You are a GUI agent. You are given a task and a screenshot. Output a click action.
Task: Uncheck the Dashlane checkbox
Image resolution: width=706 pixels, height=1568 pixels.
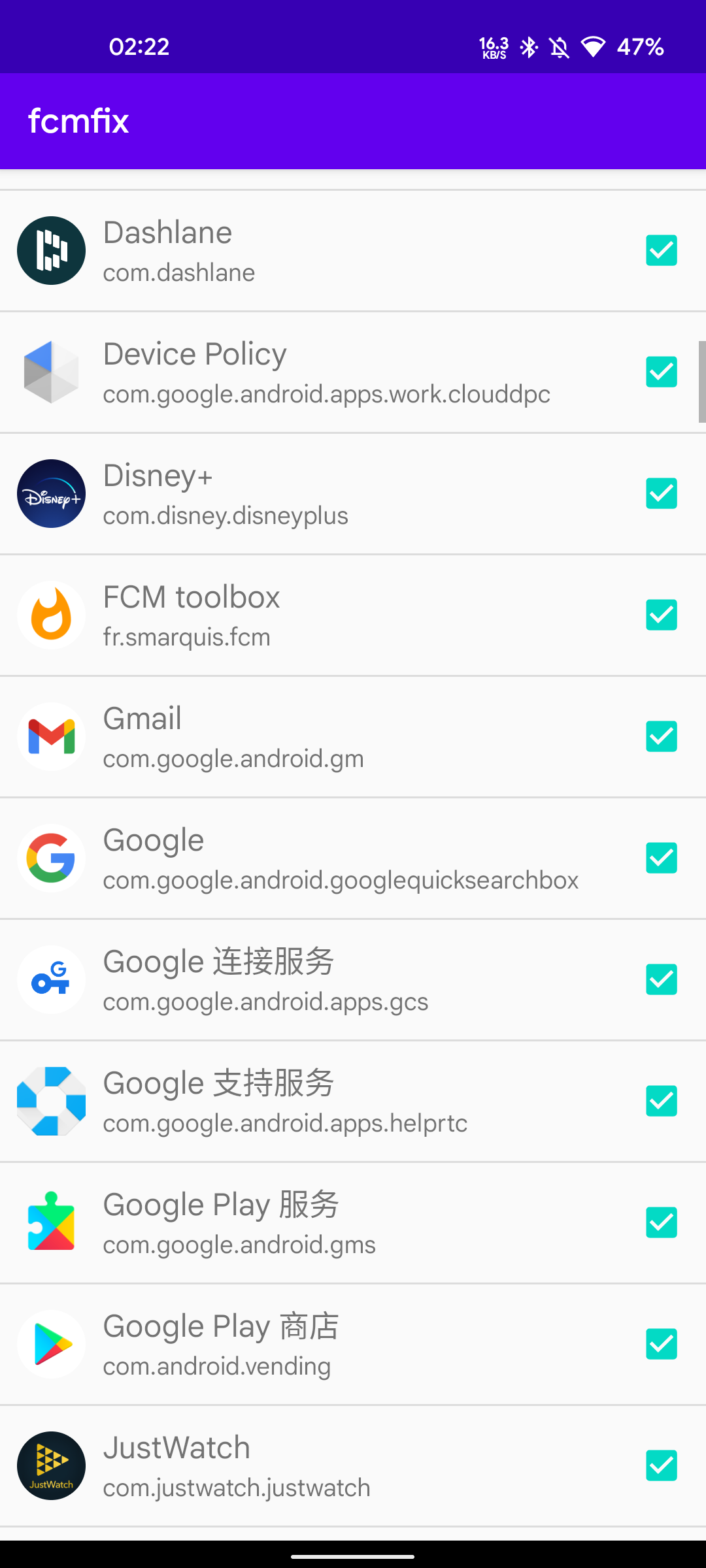click(x=661, y=250)
